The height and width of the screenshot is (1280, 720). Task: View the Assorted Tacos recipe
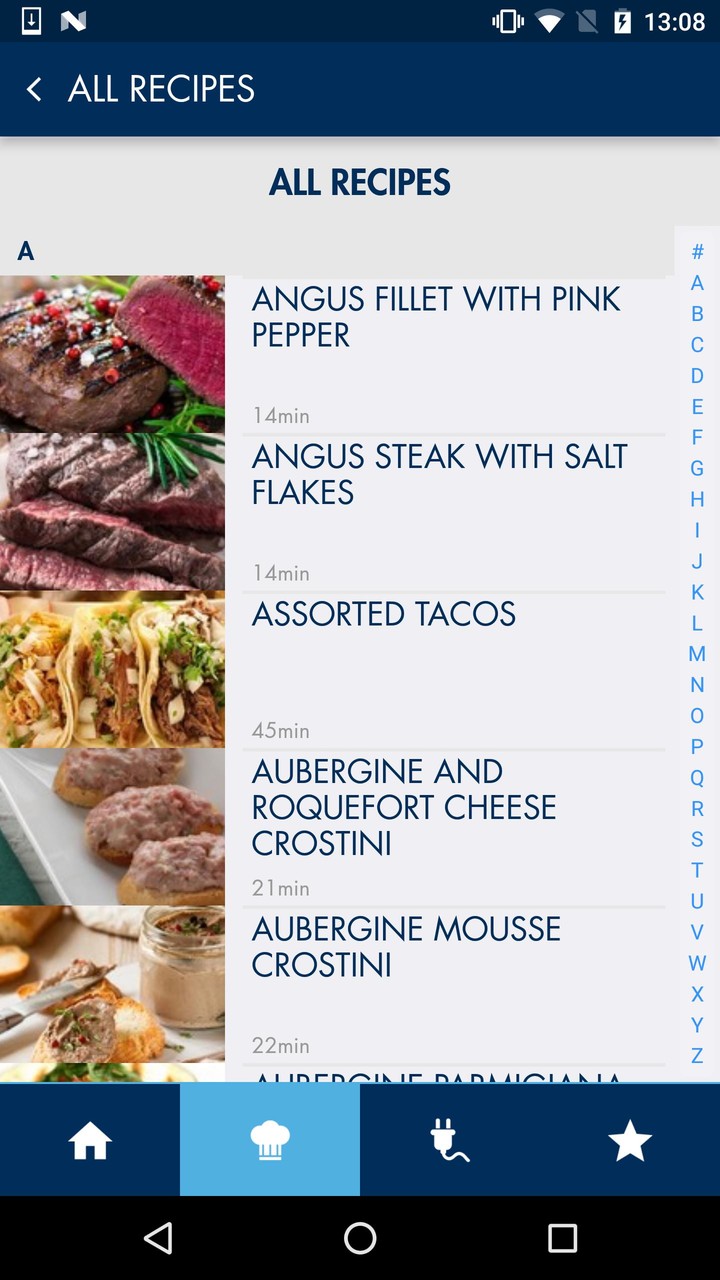pyautogui.click(x=384, y=614)
